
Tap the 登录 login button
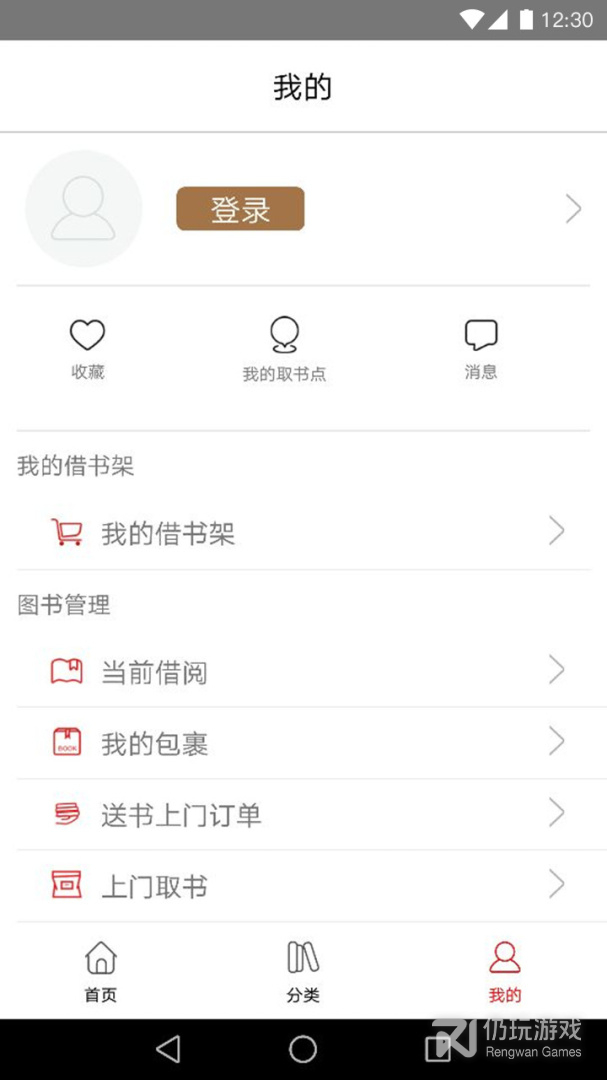(x=240, y=209)
